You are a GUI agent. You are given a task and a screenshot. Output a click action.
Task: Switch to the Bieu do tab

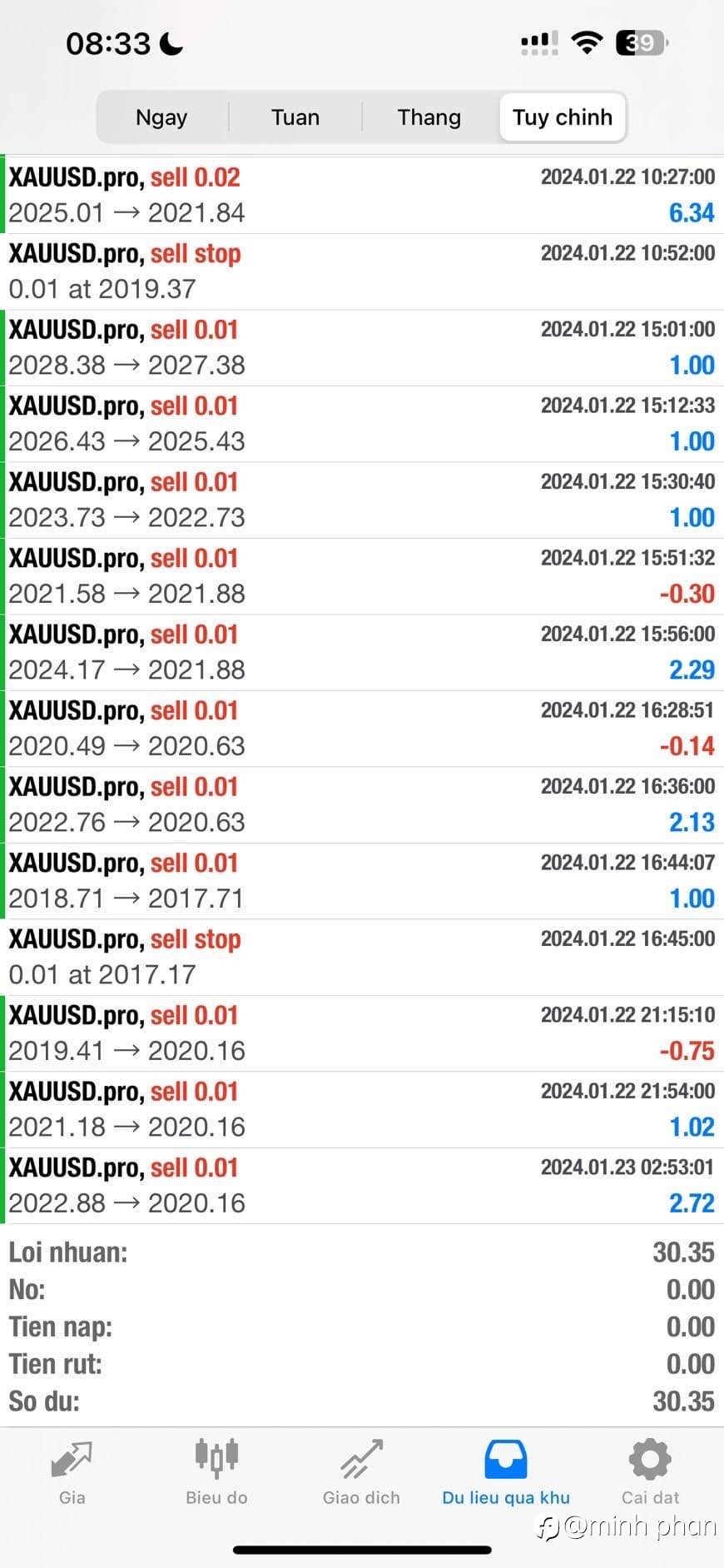(216, 1472)
